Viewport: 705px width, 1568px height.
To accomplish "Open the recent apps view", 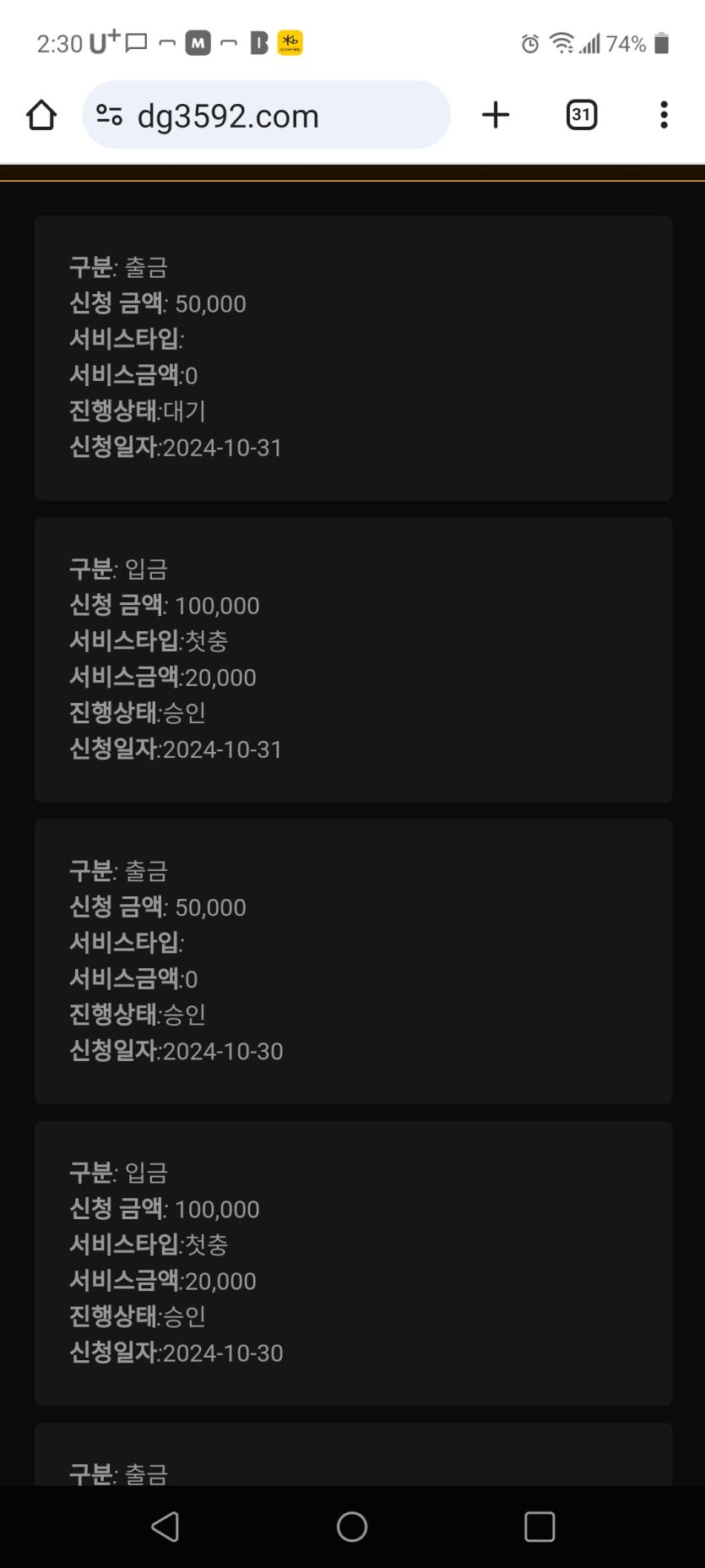I will pyautogui.click(x=540, y=1527).
